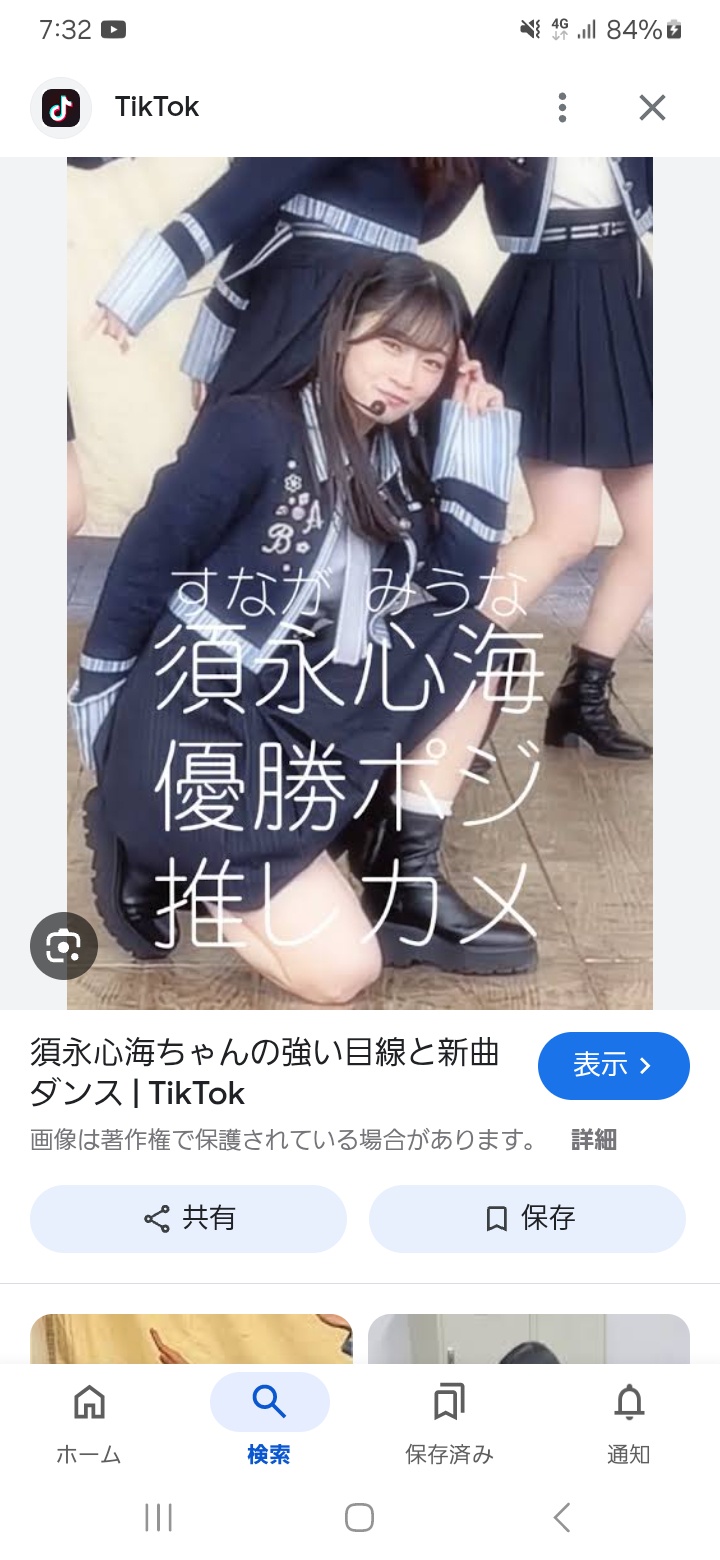Open the 詳細 copyright details link
Screen dimensions: 720x1560
pos(594,1139)
